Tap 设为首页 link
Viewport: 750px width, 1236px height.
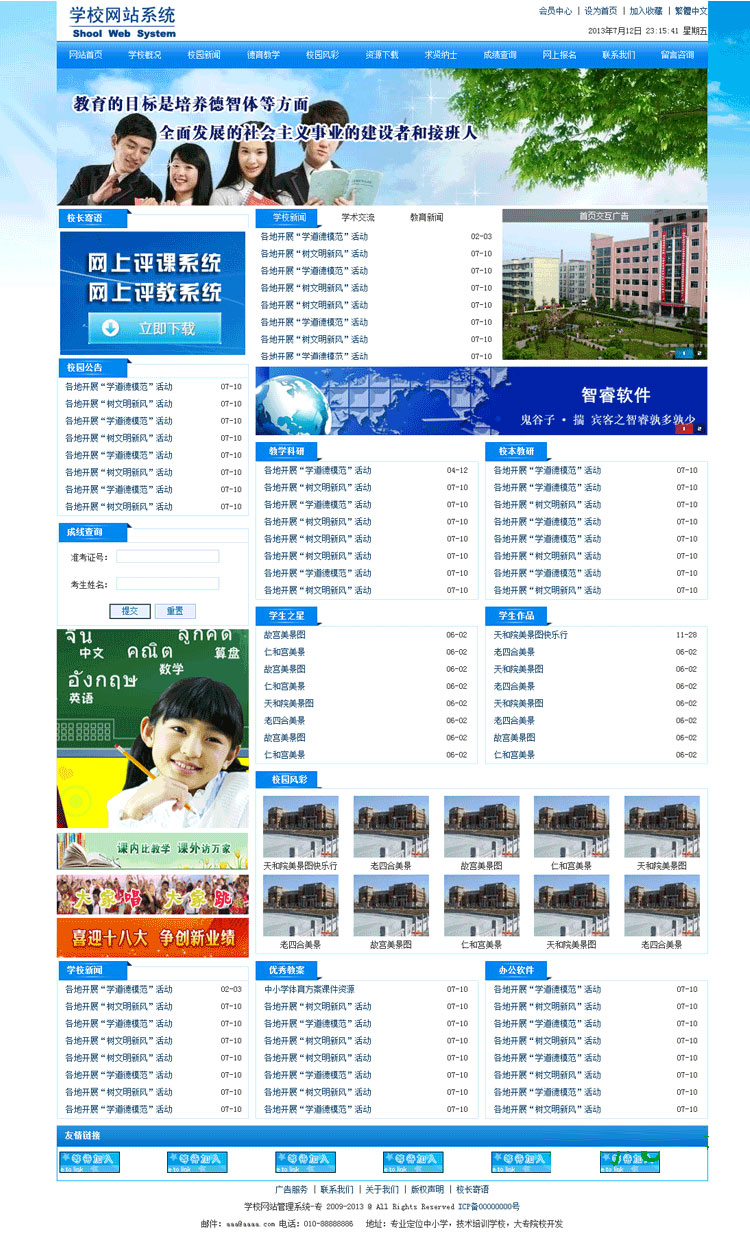(x=601, y=11)
